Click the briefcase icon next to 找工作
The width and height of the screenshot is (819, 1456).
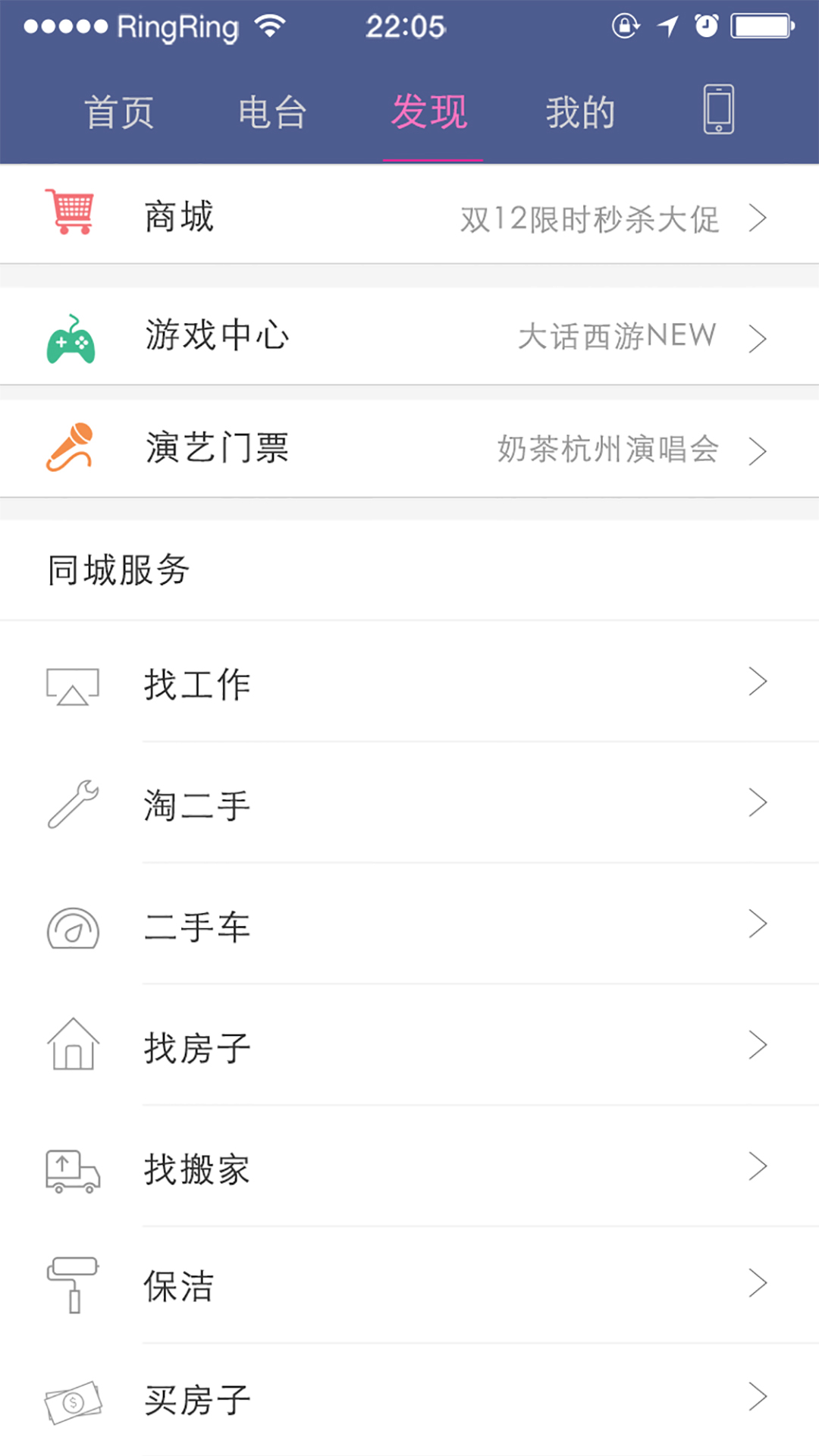coord(72,684)
